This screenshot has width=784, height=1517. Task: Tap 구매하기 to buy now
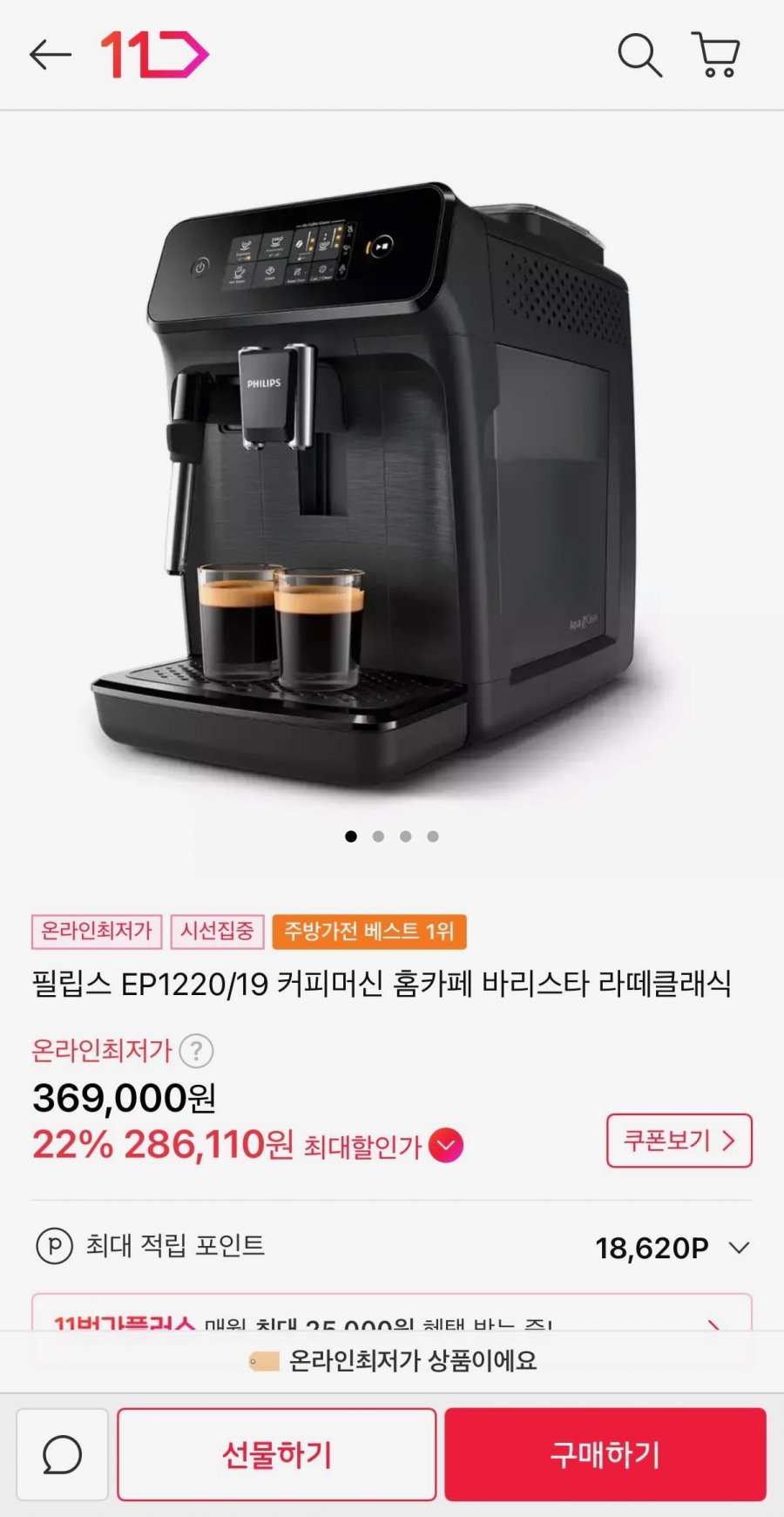click(x=605, y=1454)
